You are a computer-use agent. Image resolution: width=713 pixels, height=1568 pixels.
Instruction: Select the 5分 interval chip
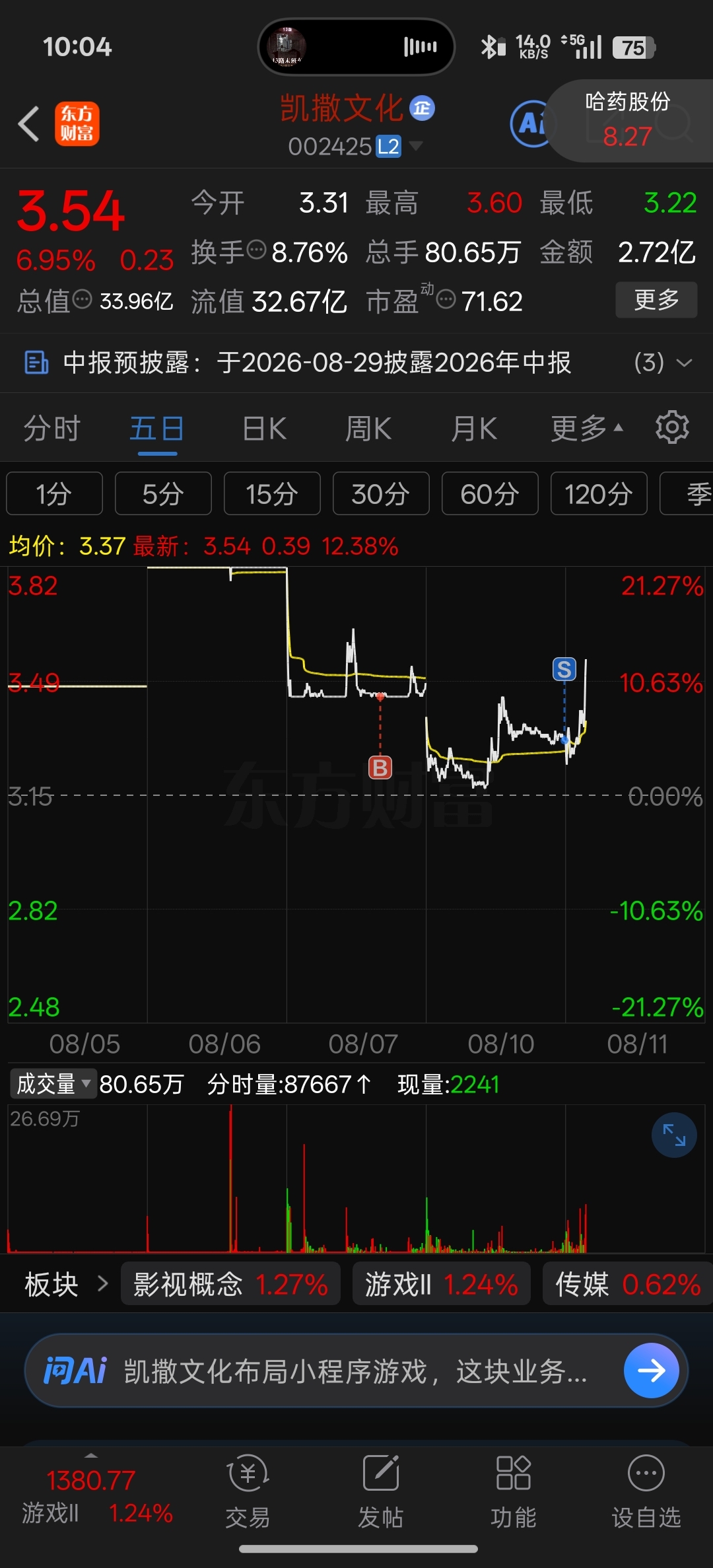[x=163, y=493]
